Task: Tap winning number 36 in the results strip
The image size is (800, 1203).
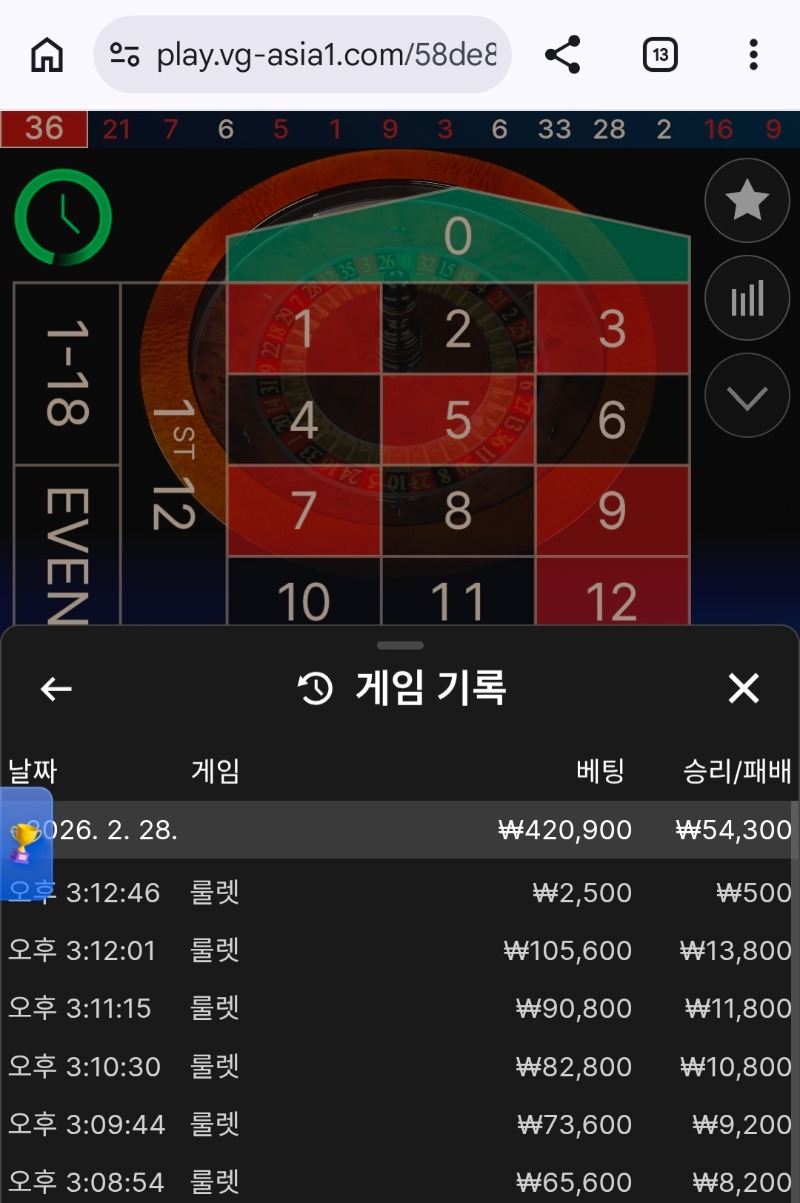Action: point(43,130)
